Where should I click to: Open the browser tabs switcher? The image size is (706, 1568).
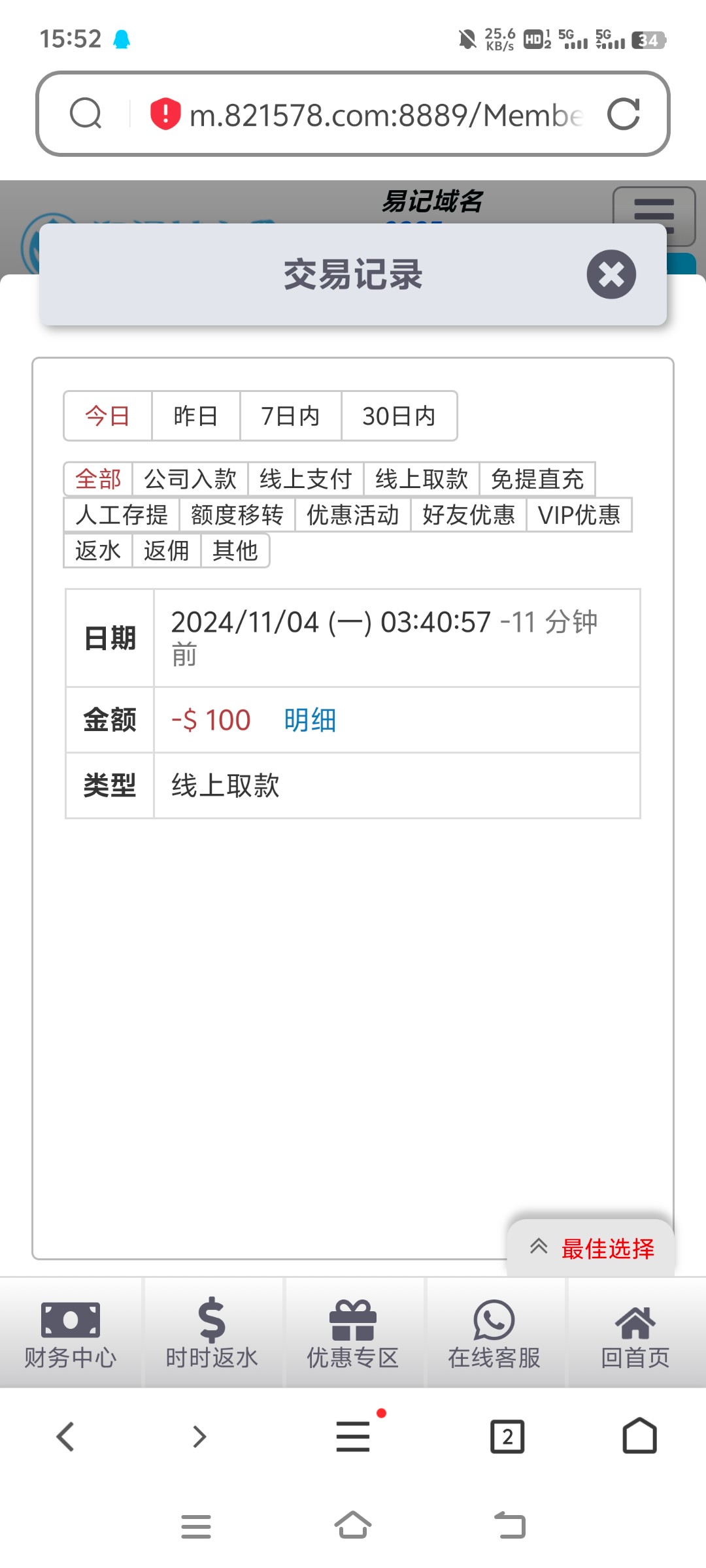click(507, 1436)
